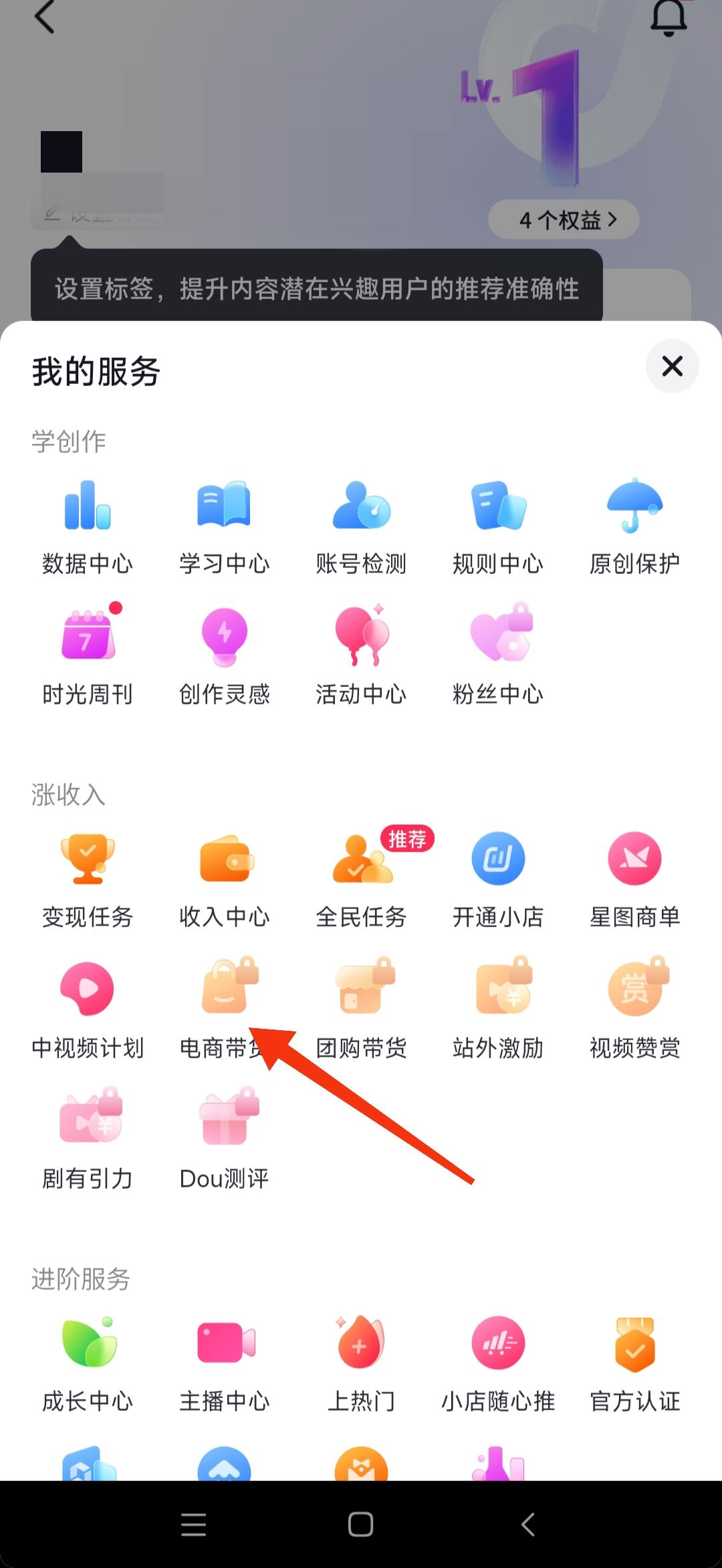Open 主播中心 streamer center
The width and height of the screenshot is (722, 1568).
[x=224, y=1365]
